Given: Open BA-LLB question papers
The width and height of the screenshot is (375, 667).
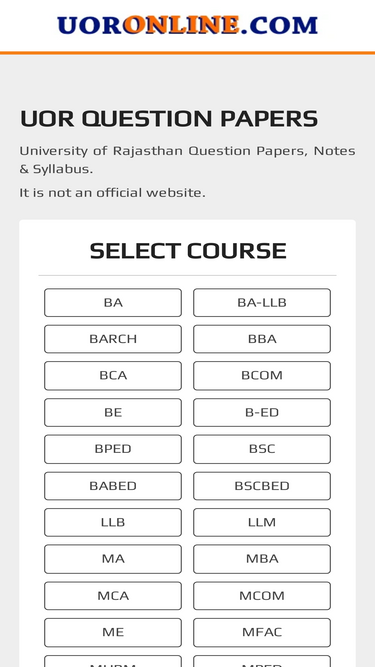Looking at the screenshot, I should [x=262, y=302].
